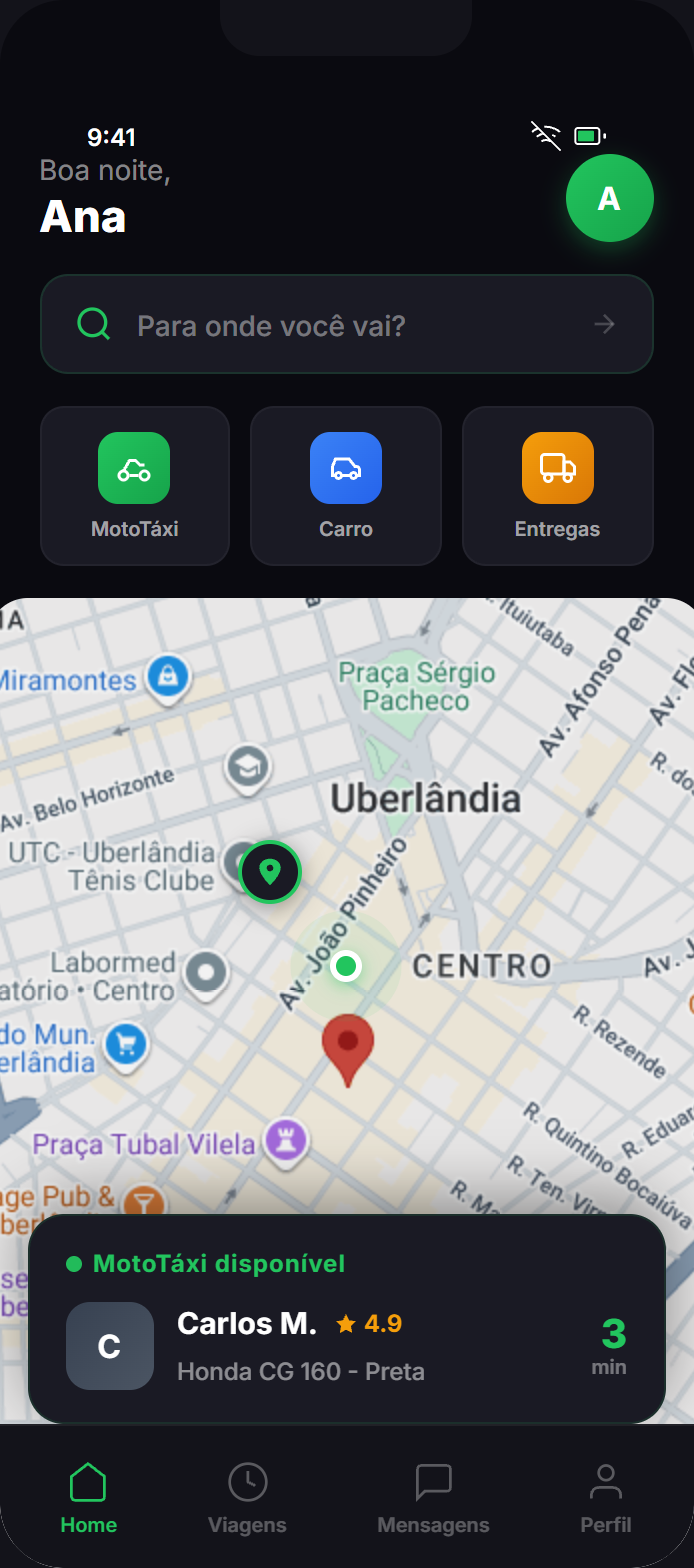This screenshot has width=694, height=1568.
Task: Open the Mensagens tab
Action: click(x=433, y=1497)
